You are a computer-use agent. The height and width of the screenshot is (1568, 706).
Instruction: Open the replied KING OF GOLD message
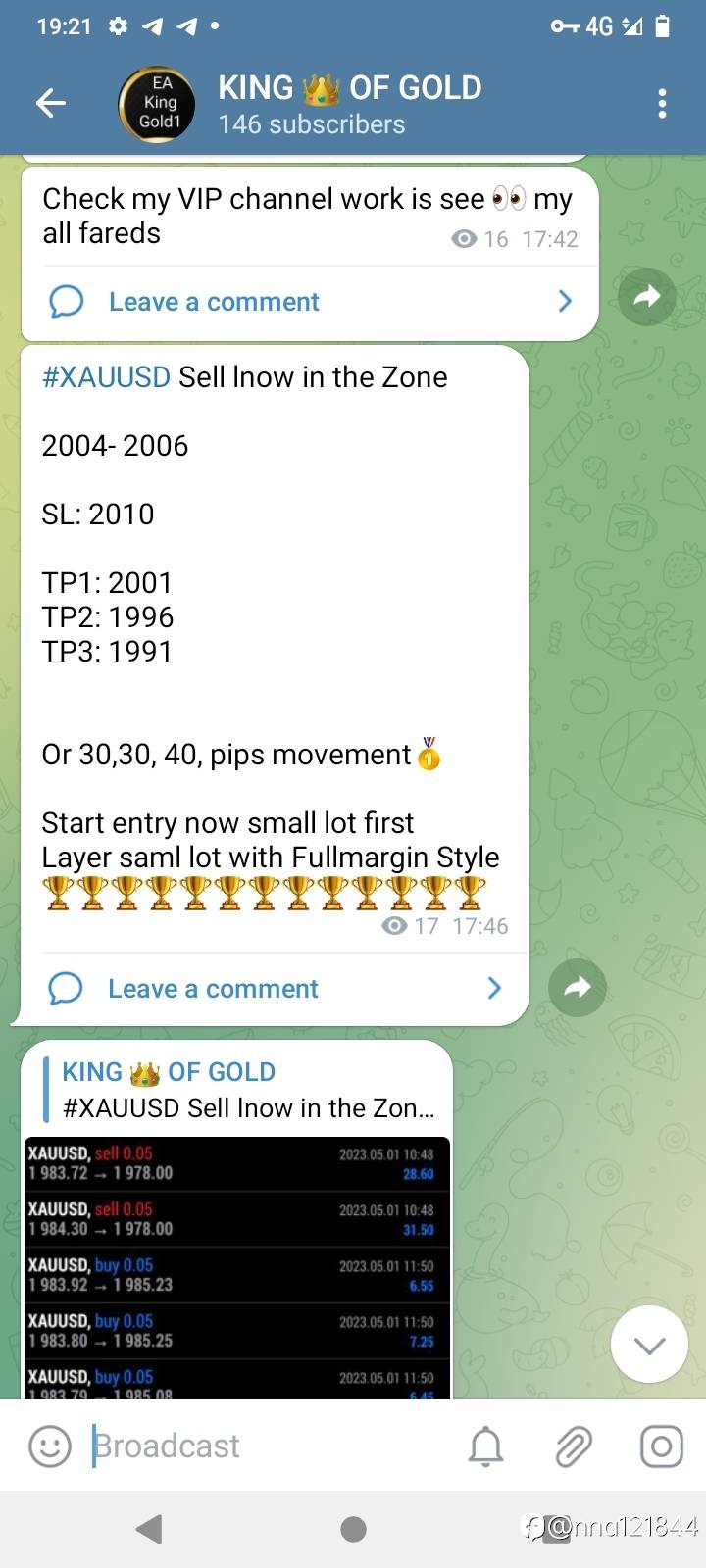(x=245, y=1090)
